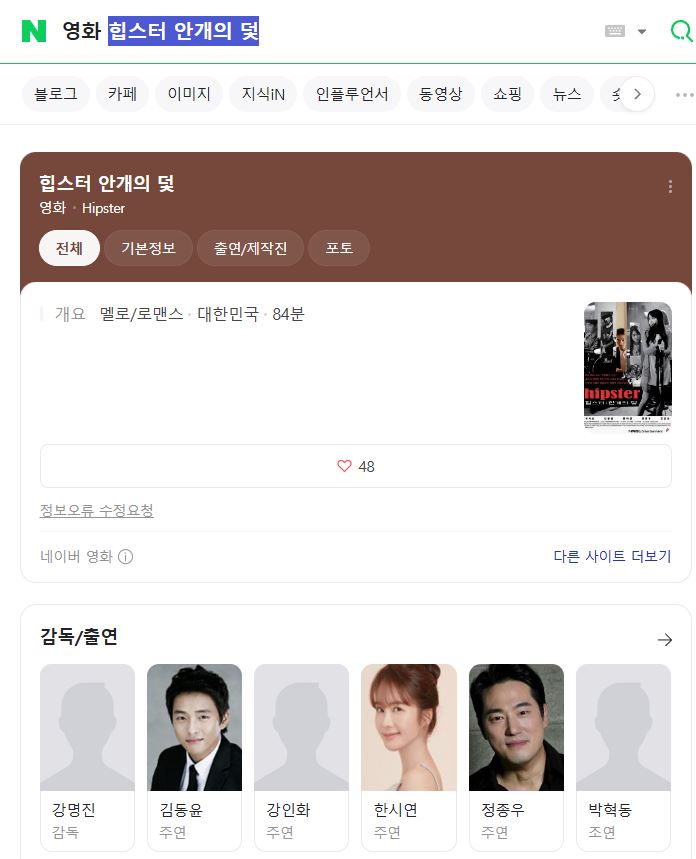Open the 지식iN results tab

(x=263, y=94)
